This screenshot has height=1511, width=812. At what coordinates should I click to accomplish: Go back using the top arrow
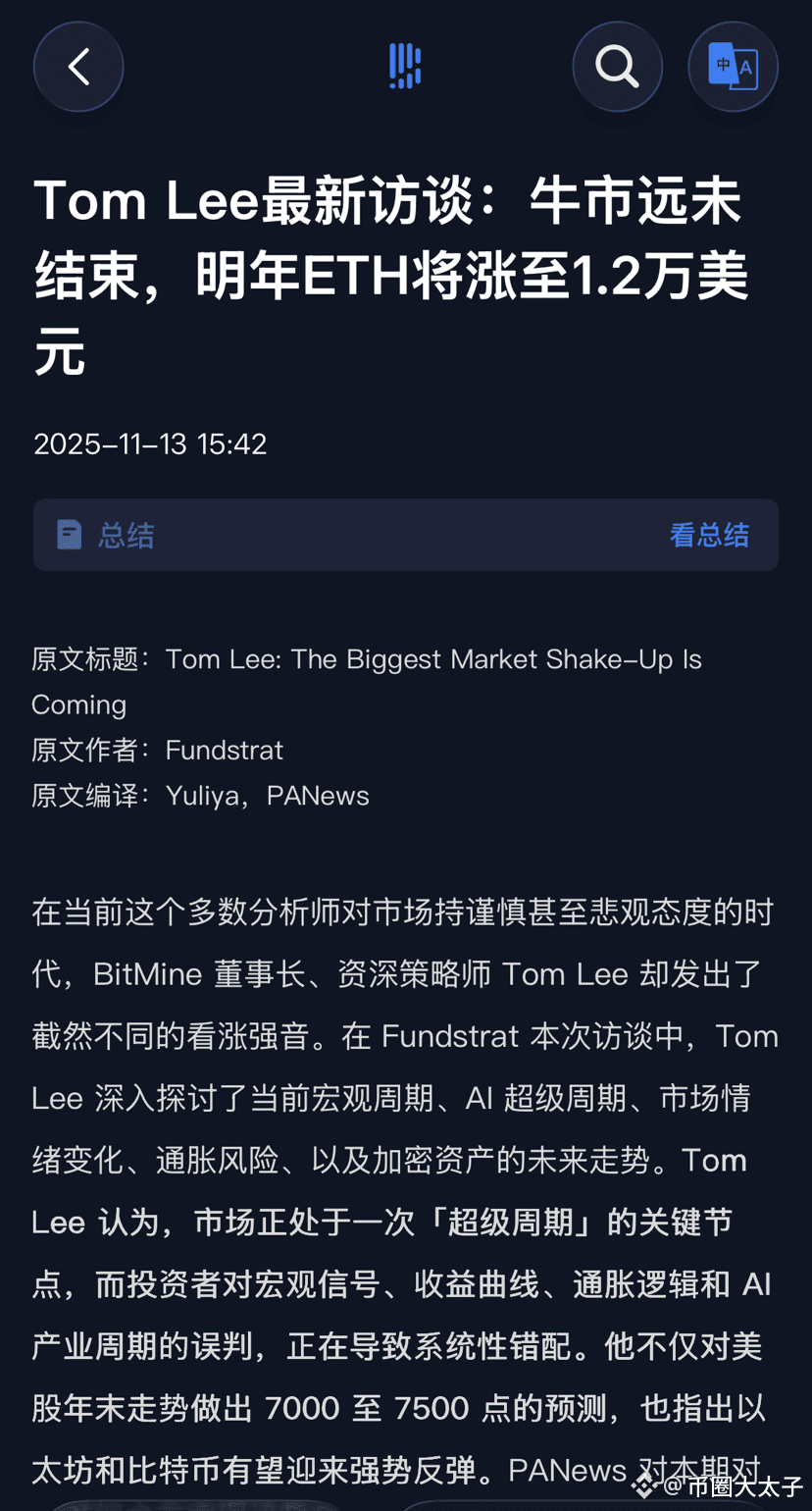coord(78,67)
